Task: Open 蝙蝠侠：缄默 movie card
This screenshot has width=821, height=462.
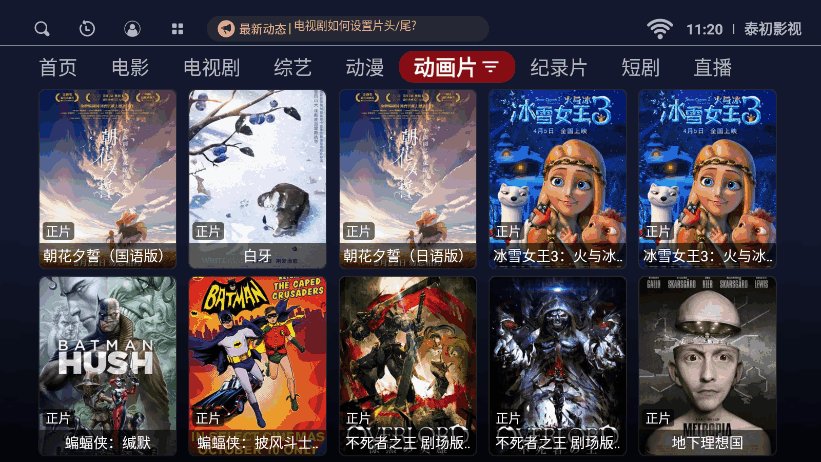Action: [x=108, y=365]
